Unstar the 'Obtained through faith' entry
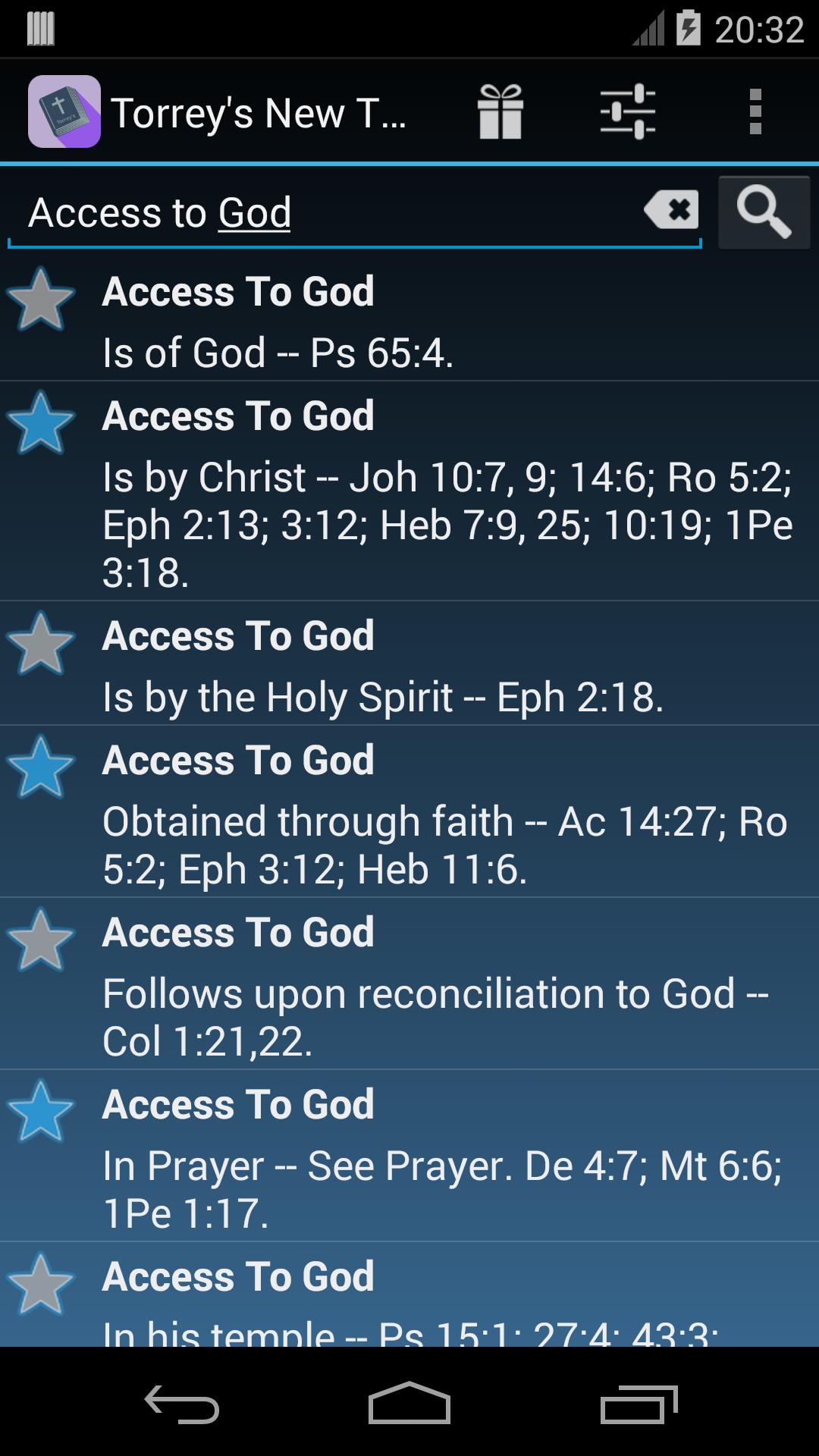819x1456 pixels. click(x=42, y=769)
